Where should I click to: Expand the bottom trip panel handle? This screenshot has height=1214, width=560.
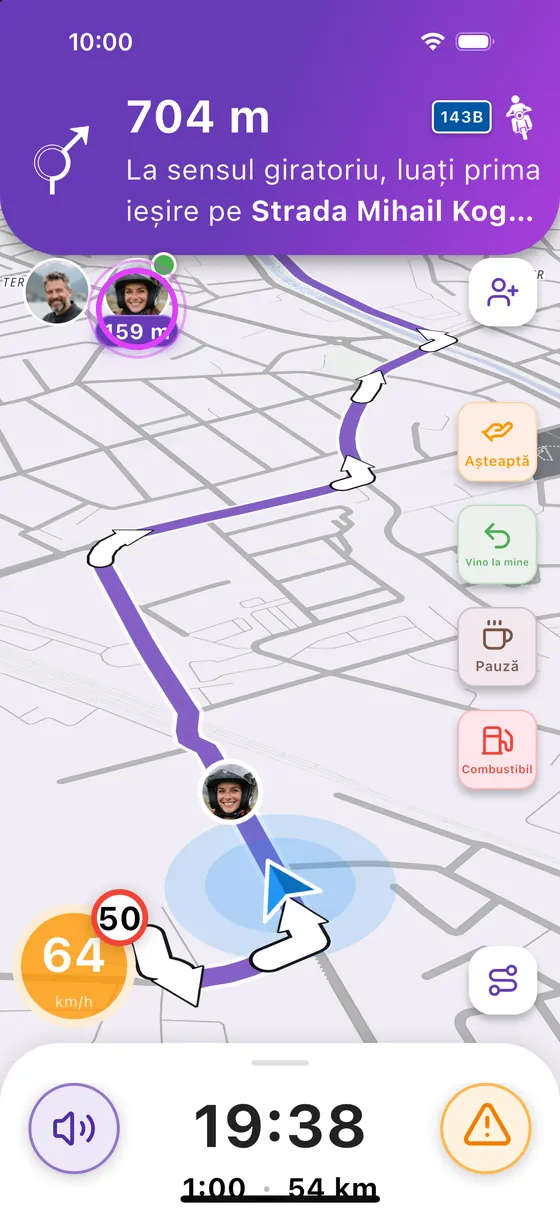[x=280, y=1062]
